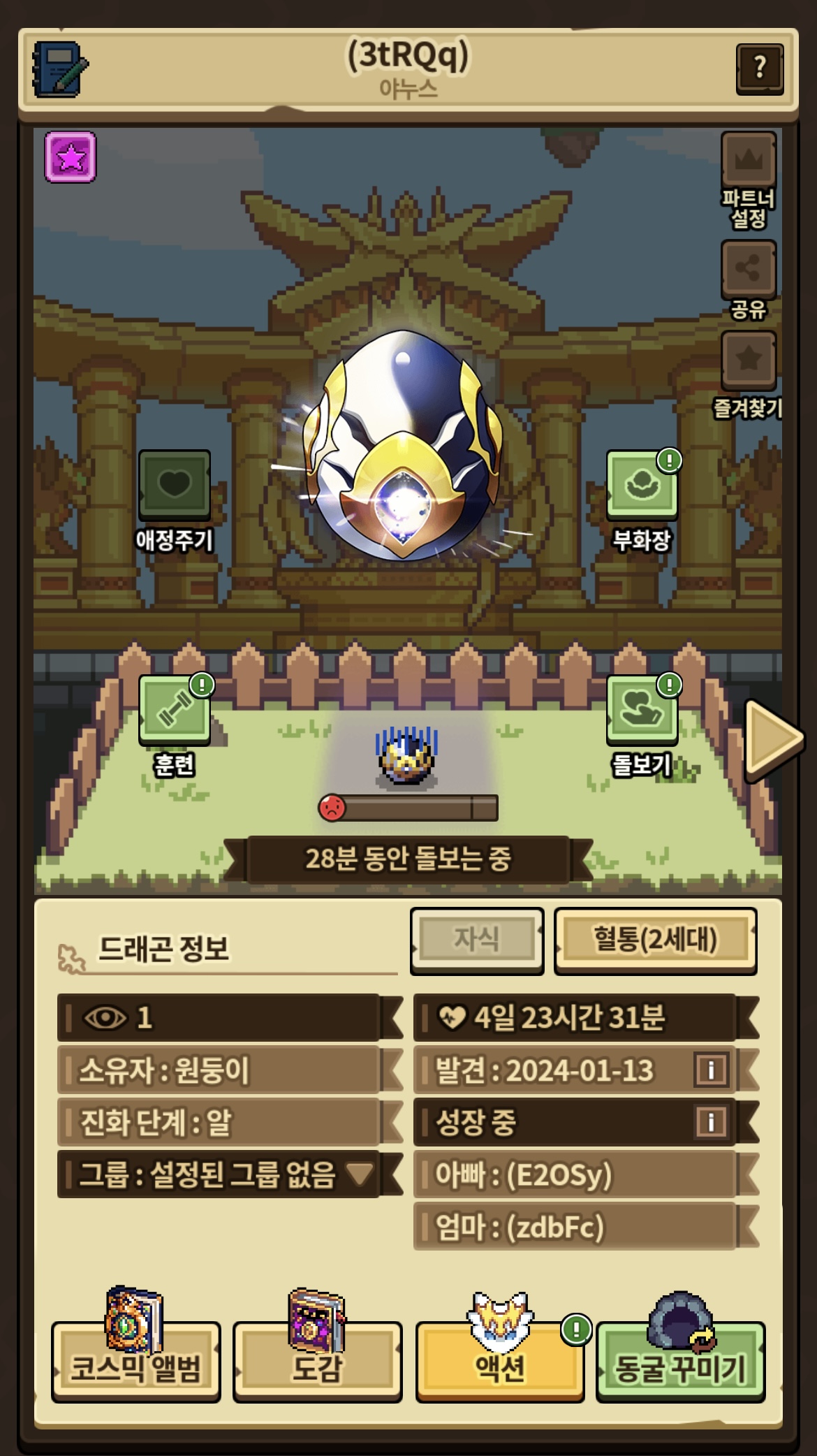Tap the 애정주기 heart button

click(x=174, y=485)
